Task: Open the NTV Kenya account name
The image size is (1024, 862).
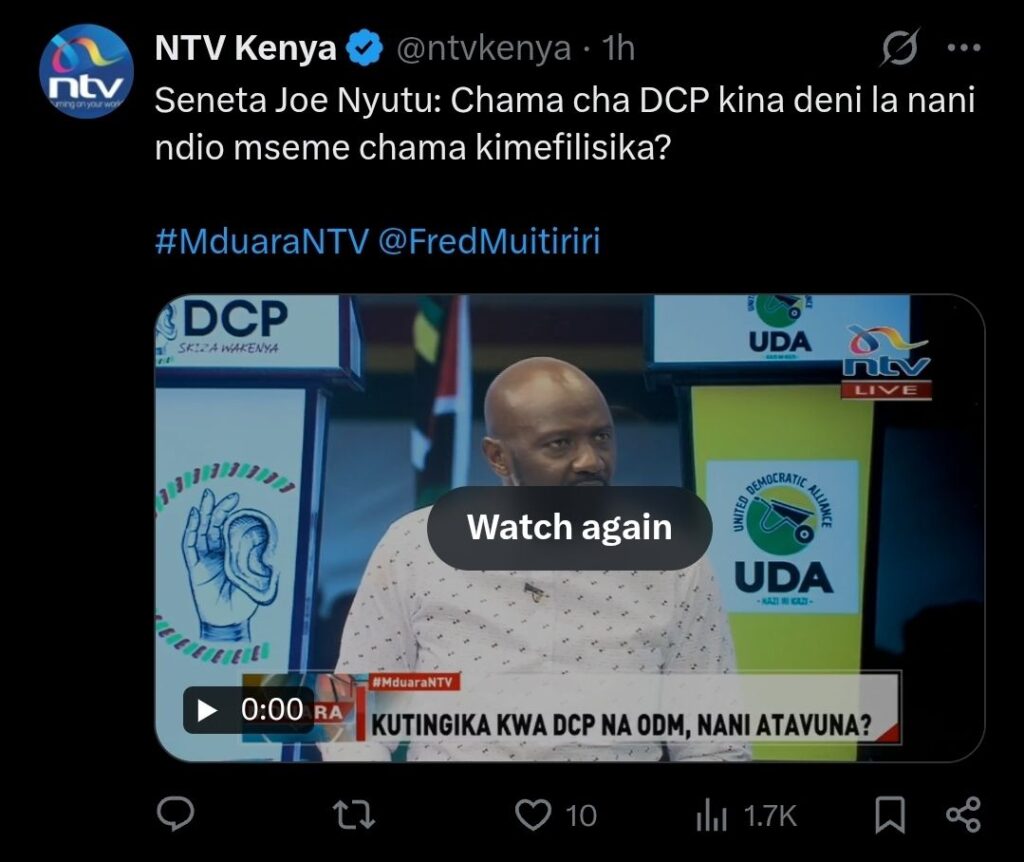Action: click(245, 47)
